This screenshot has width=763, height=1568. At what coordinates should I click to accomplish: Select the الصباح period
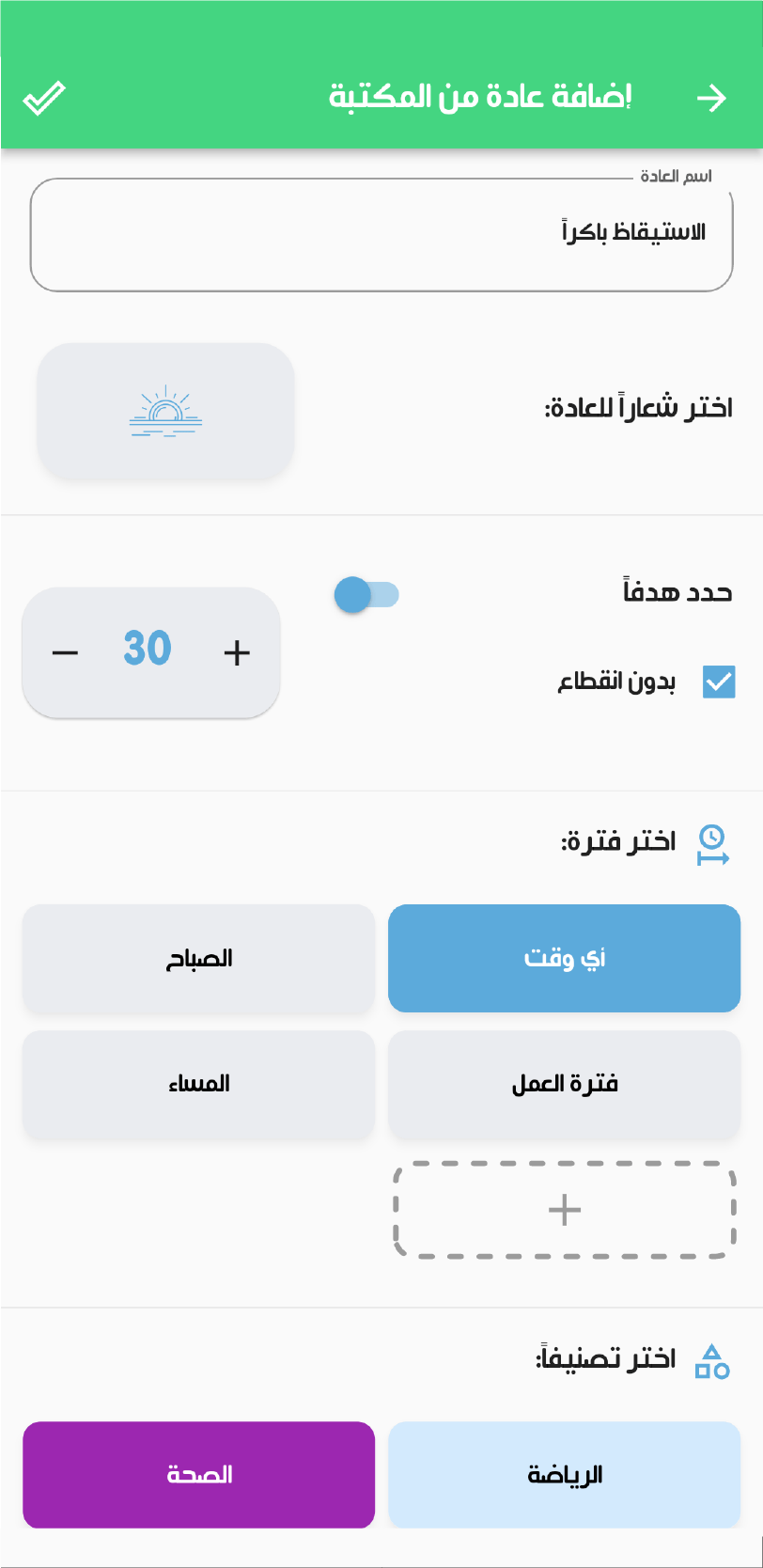point(198,958)
